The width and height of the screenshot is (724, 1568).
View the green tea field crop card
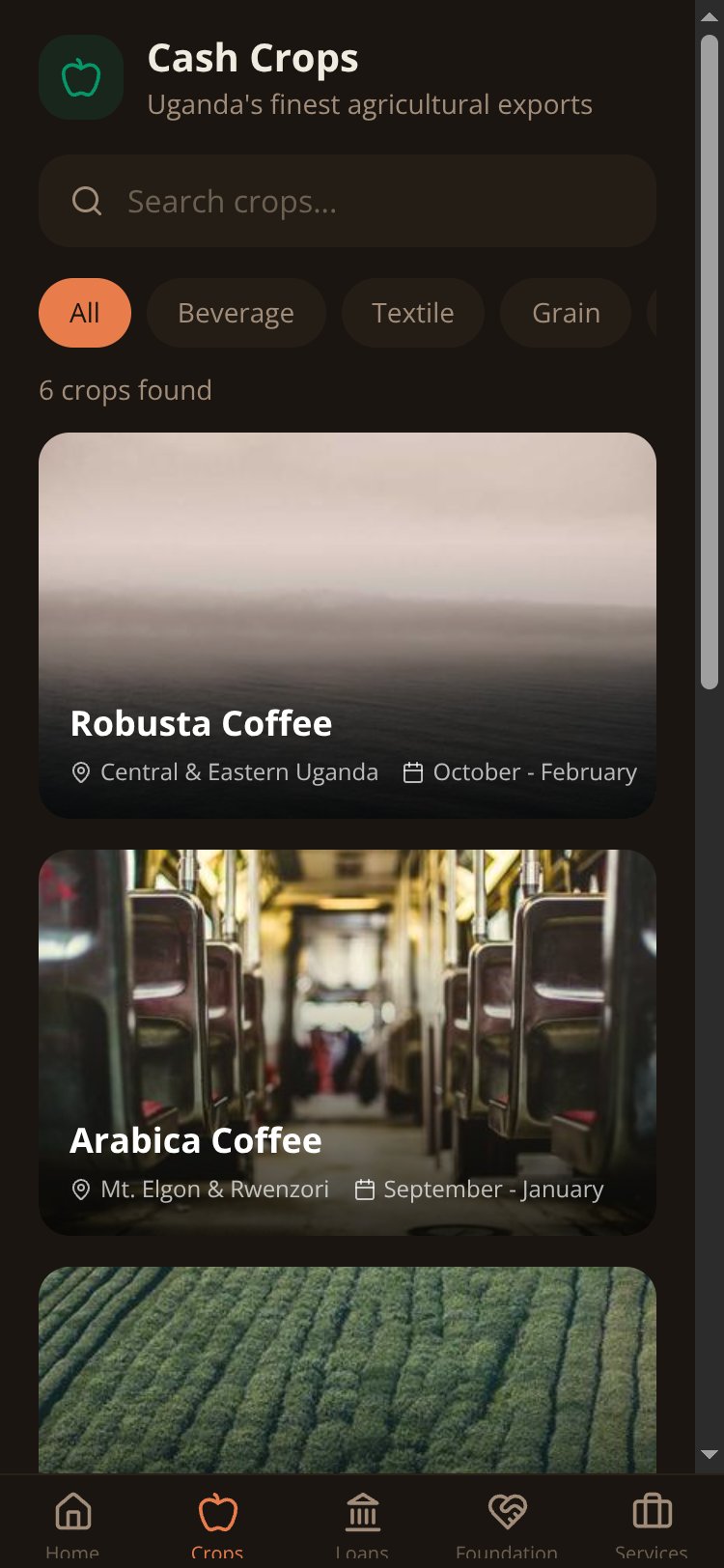[x=348, y=1369]
